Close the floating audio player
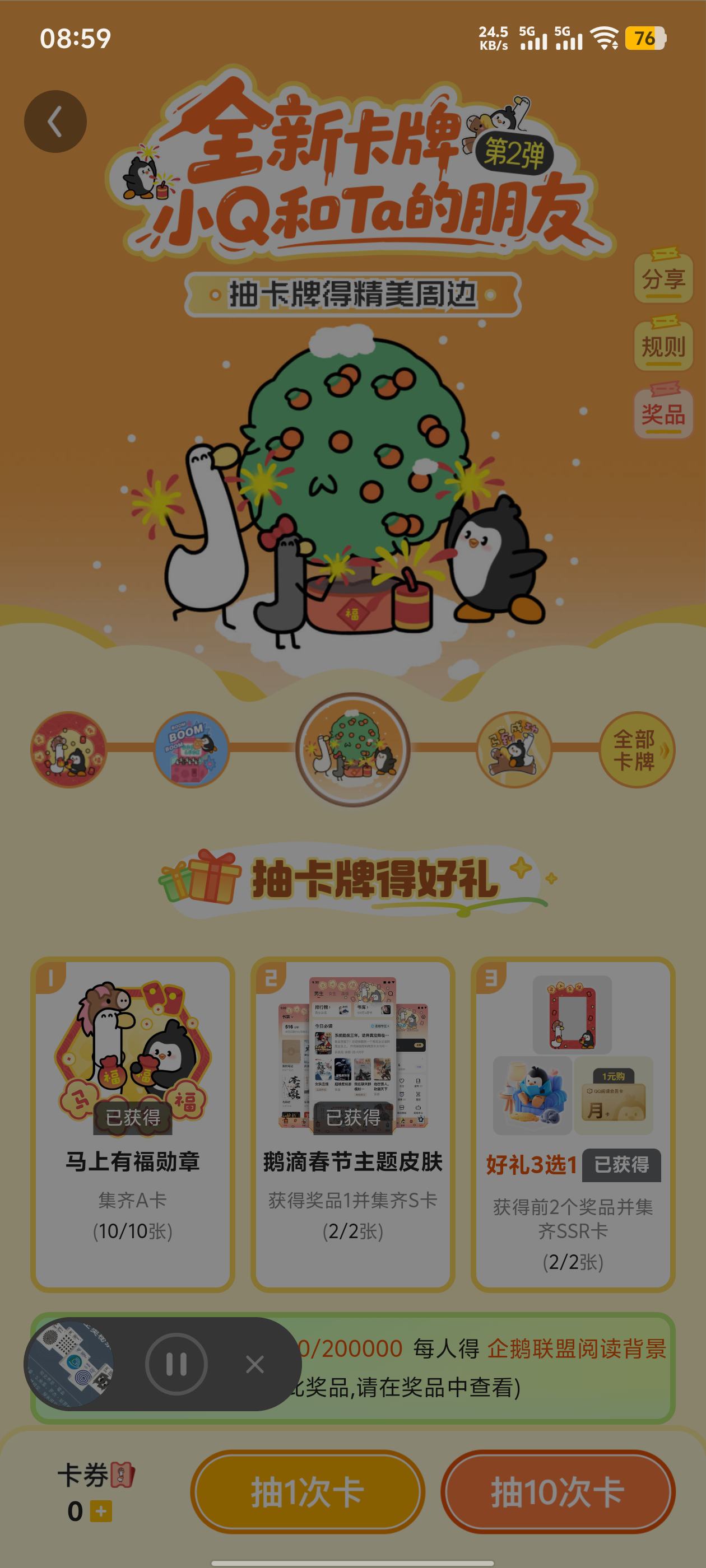The image size is (706, 1568). 254,1364
